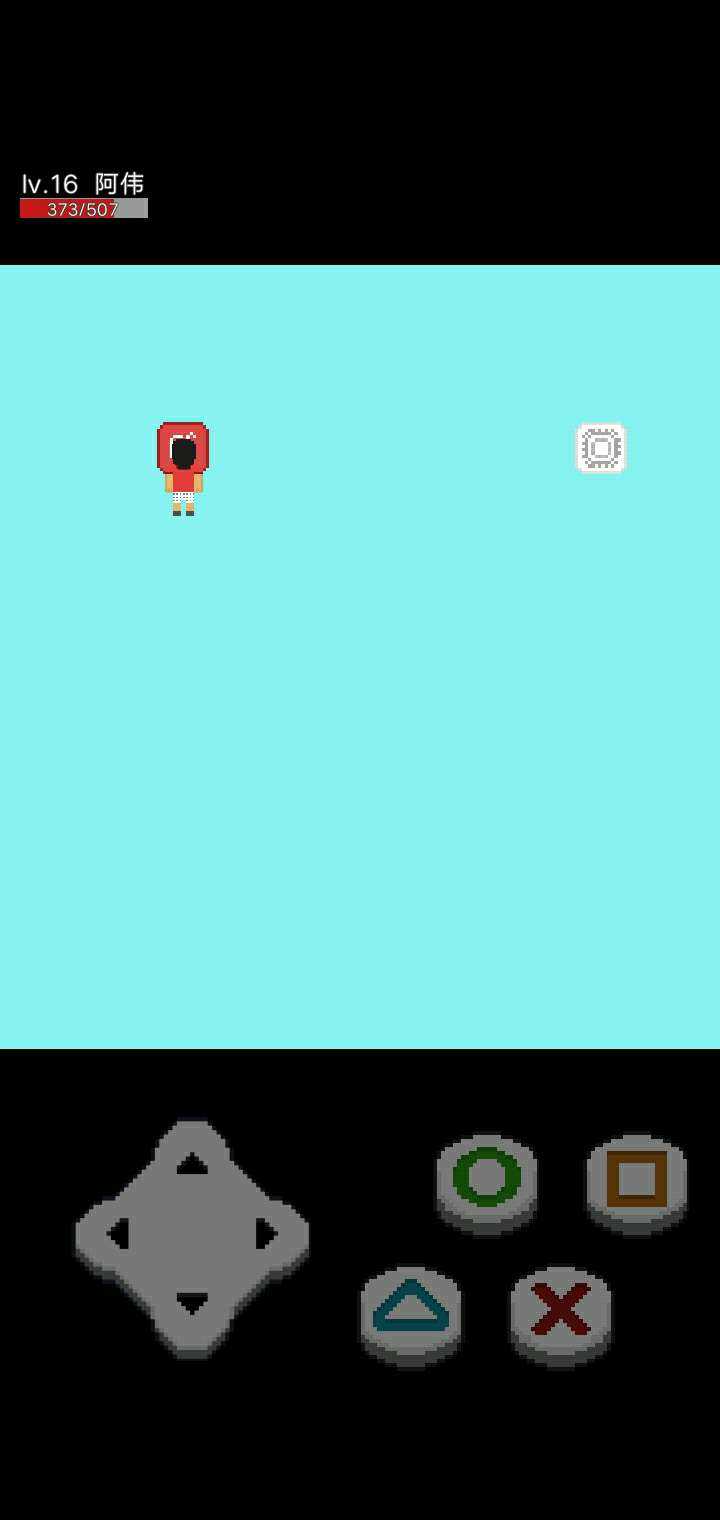Move right with the D-pad right arrow

(267, 1234)
